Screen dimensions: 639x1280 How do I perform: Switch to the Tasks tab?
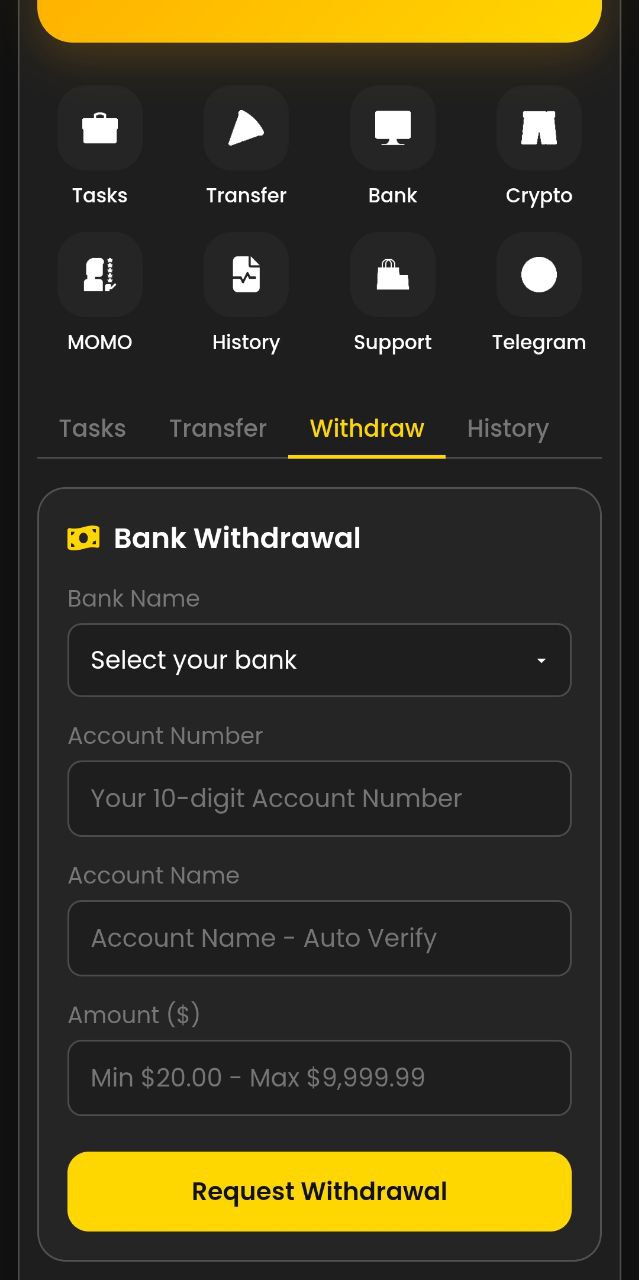coord(92,429)
